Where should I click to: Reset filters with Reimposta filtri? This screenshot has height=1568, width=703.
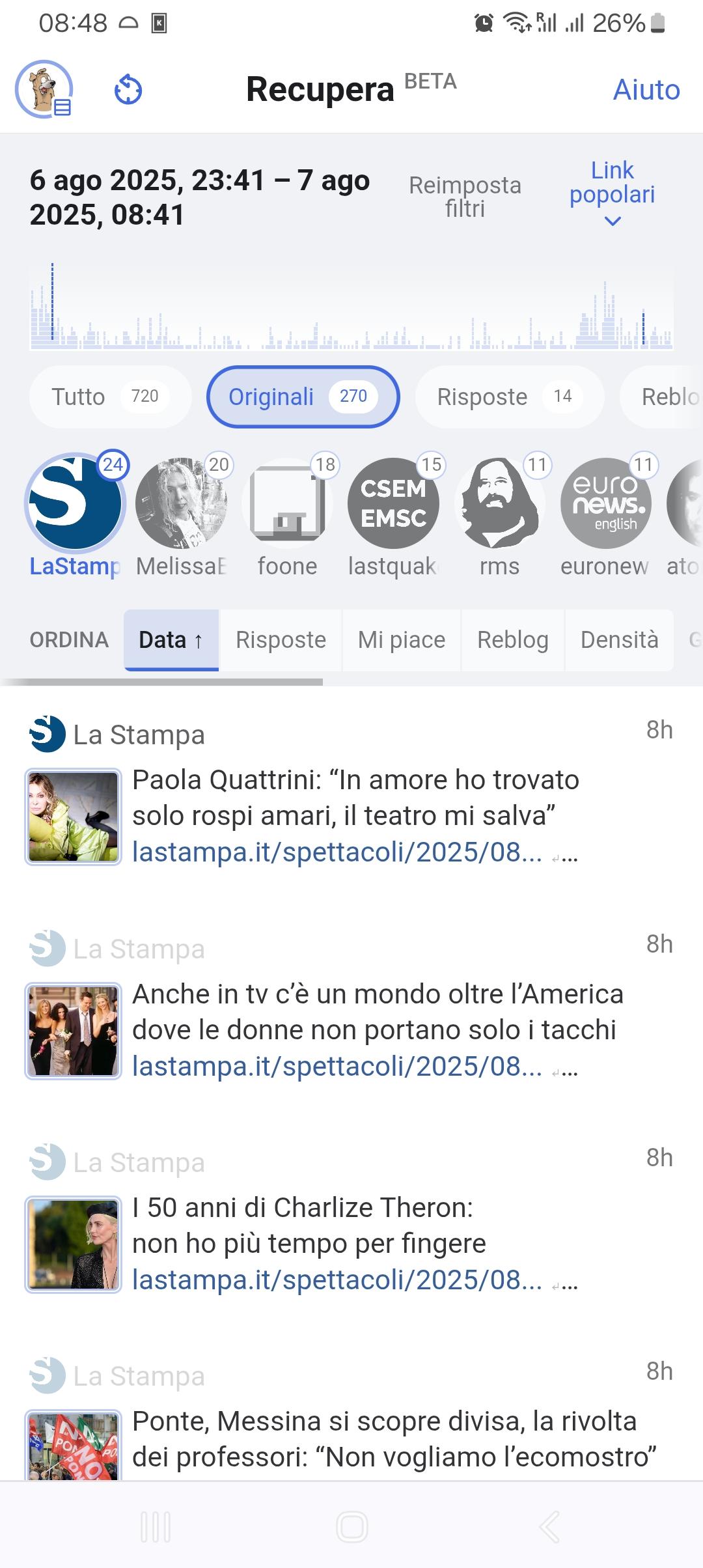[465, 197]
